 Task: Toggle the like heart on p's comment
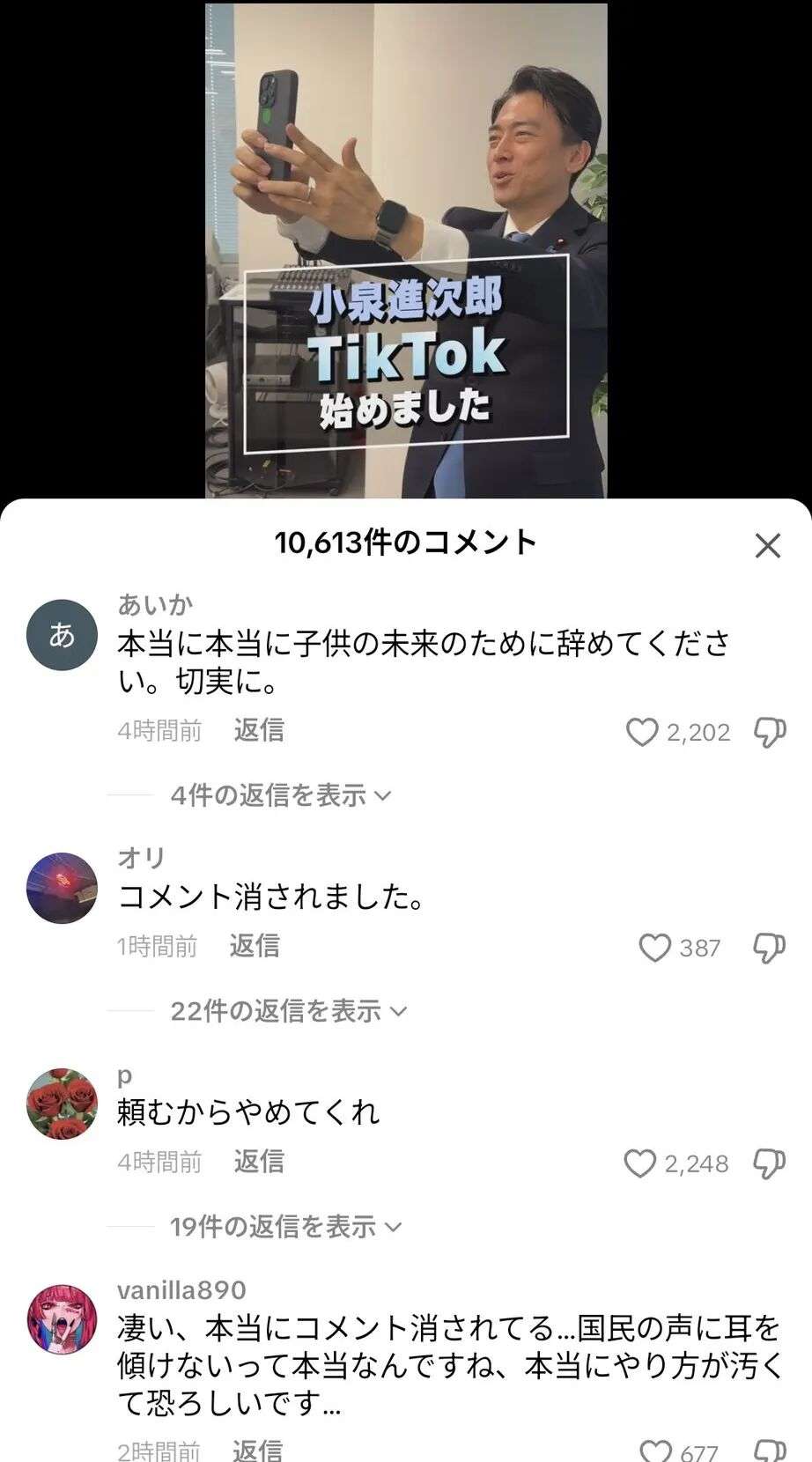pos(642,1163)
